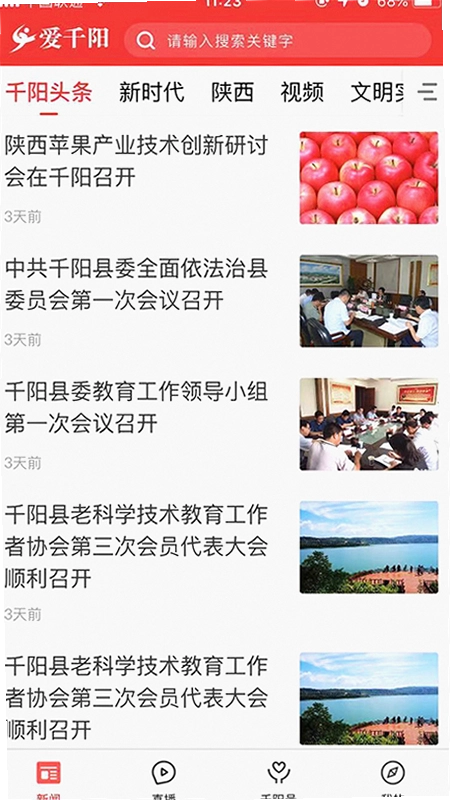This screenshot has width=450, height=800.
Task: Open the channel list menu icon
Action: [427, 92]
